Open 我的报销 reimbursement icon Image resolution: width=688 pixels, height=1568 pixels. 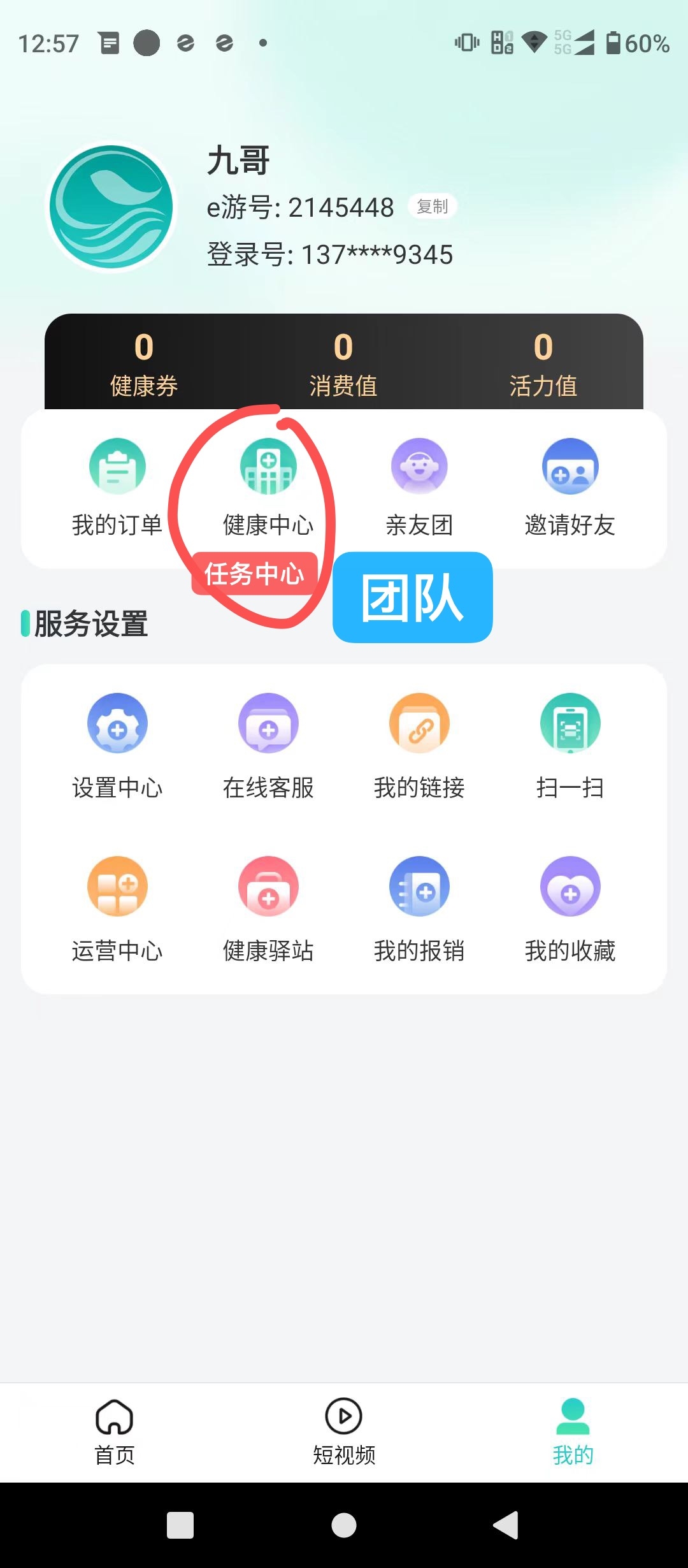(419, 908)
